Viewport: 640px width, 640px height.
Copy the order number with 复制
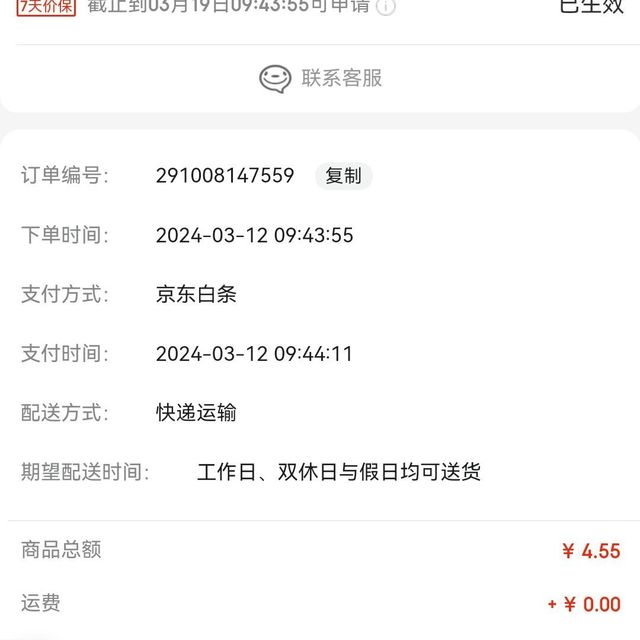click(343, 176)
